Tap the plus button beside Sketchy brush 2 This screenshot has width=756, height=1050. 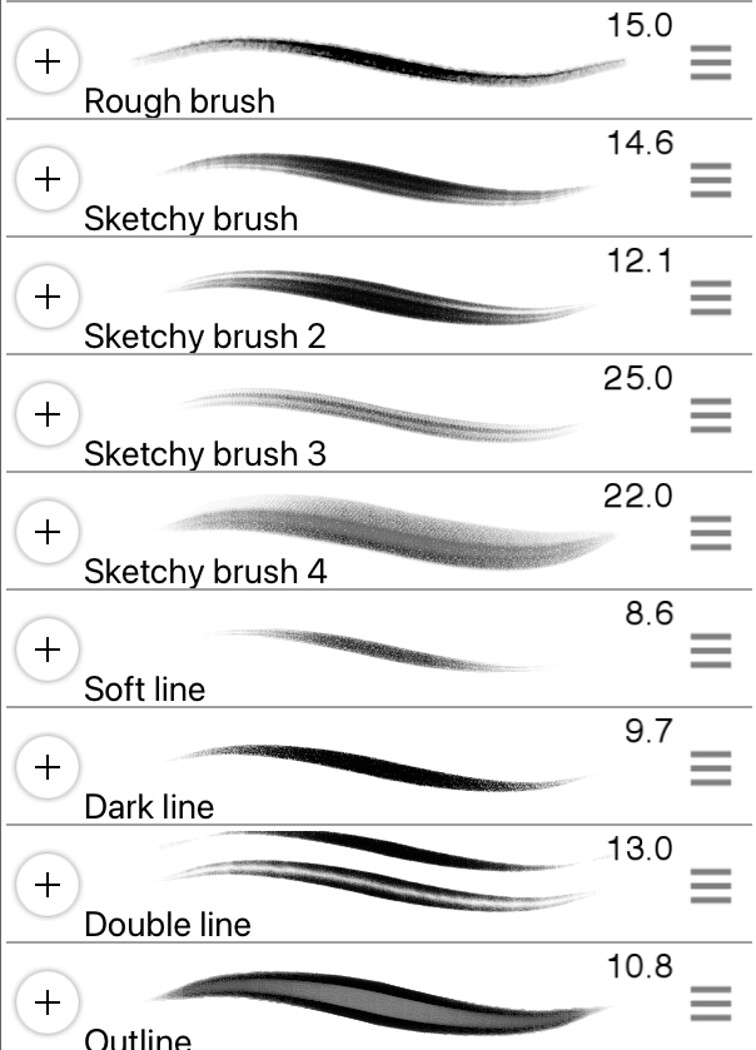point(47,297)
